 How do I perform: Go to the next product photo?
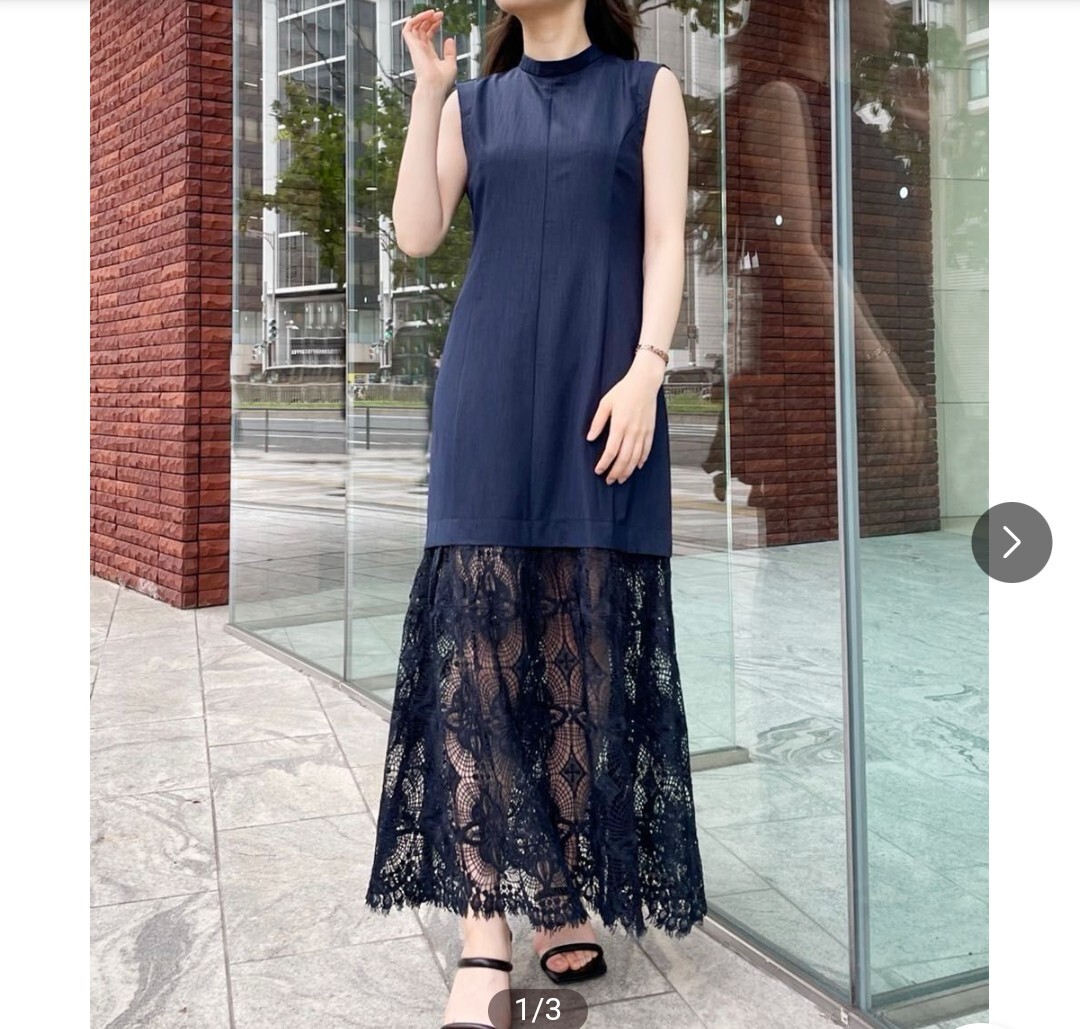[x=1011, y=542]
